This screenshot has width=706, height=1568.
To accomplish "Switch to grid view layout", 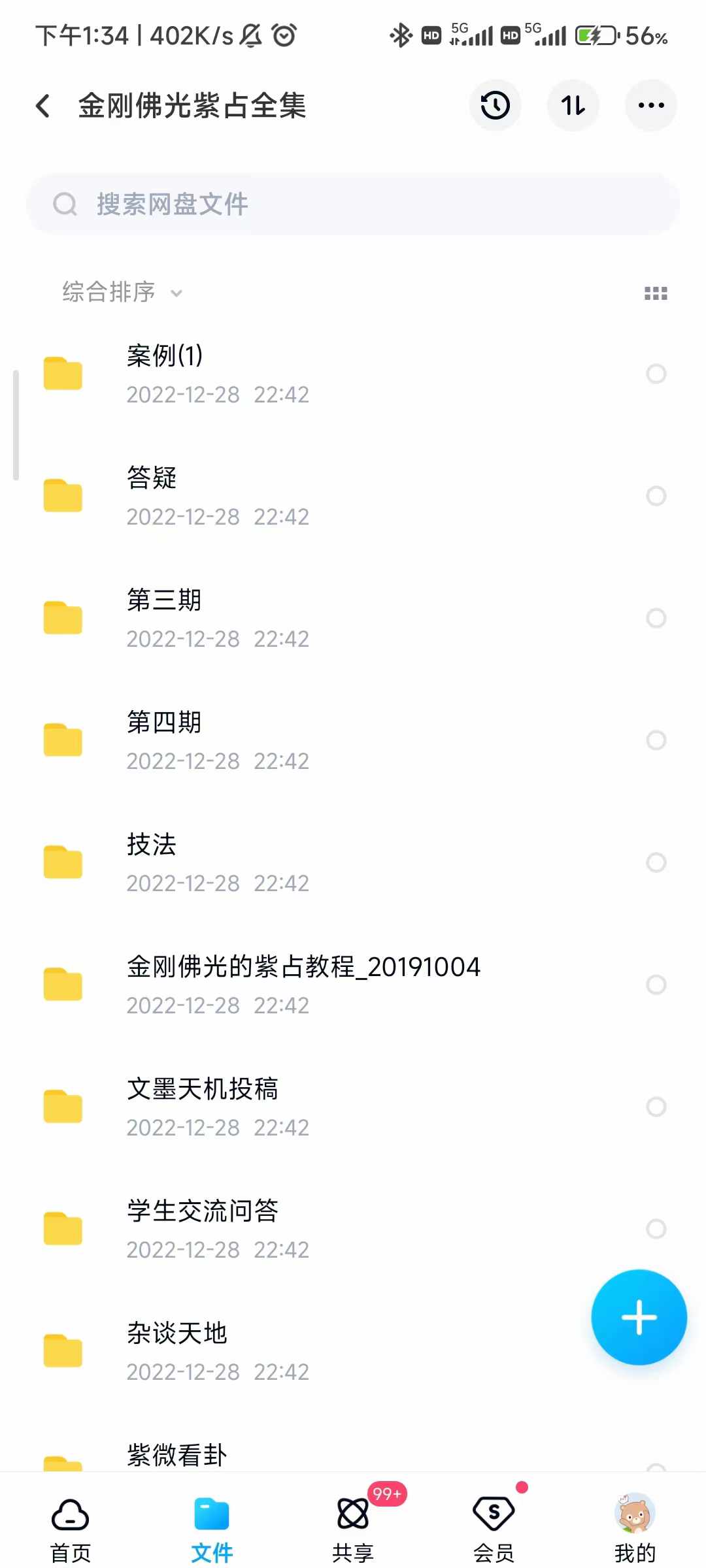I will point(656,293).
